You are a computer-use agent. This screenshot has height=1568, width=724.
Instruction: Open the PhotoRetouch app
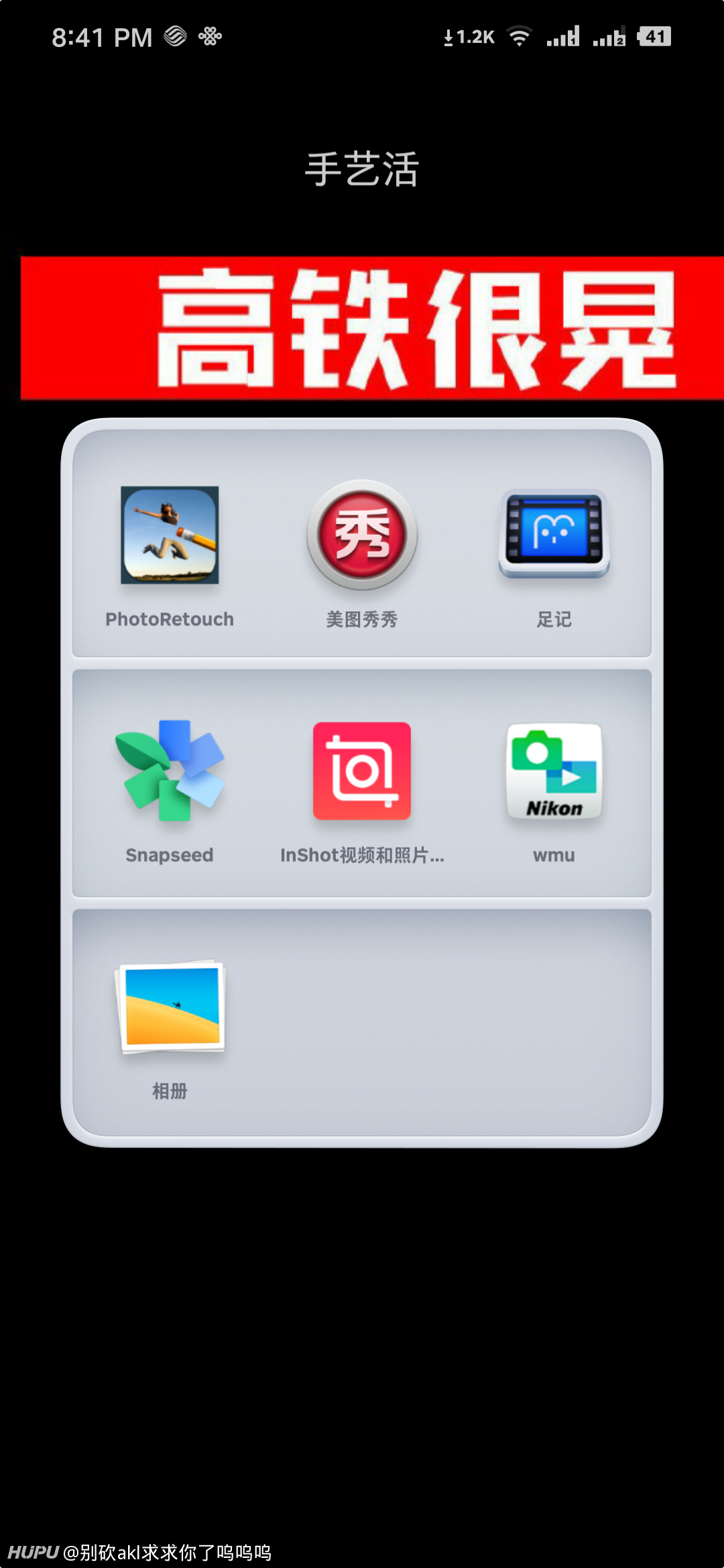point(170,535)
